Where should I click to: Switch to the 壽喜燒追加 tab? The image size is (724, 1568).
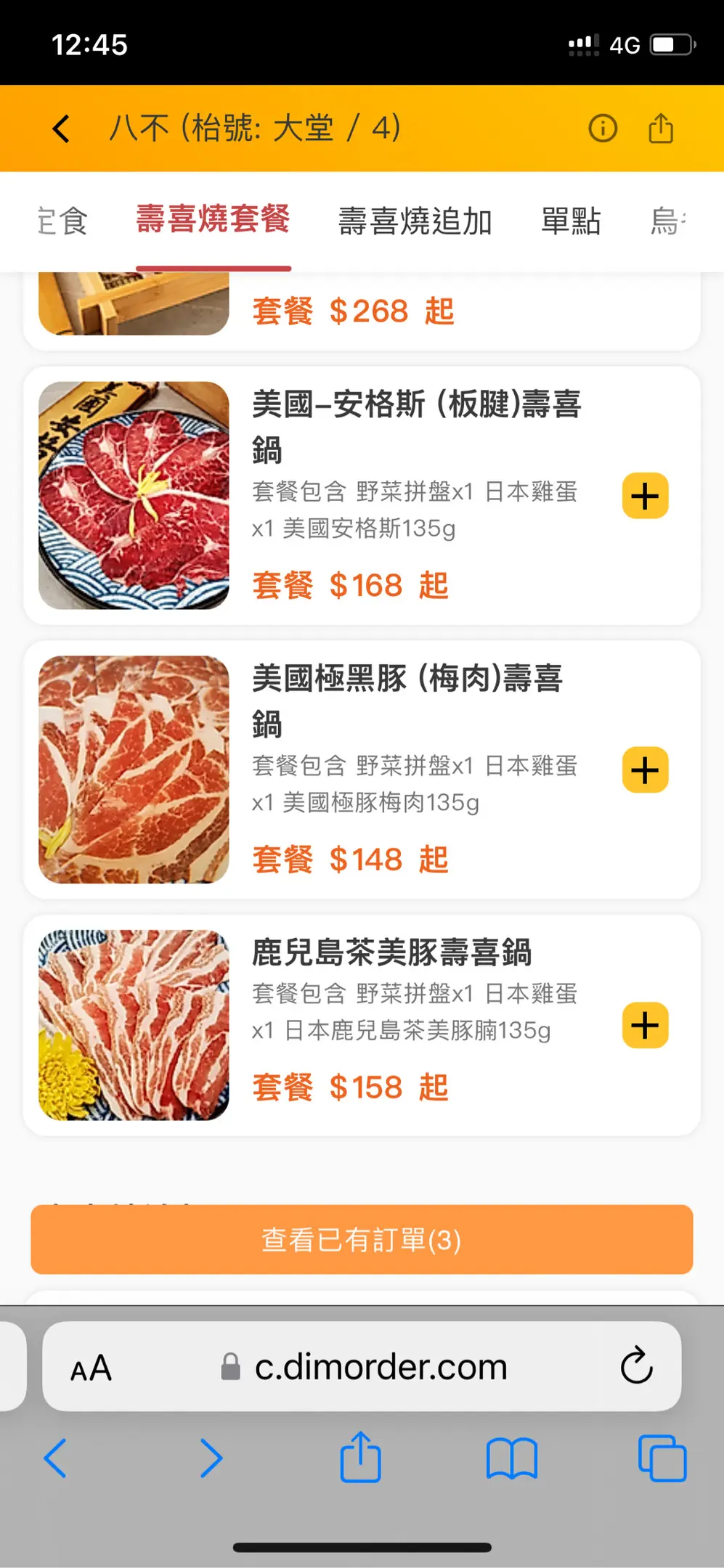click(415, 221)
